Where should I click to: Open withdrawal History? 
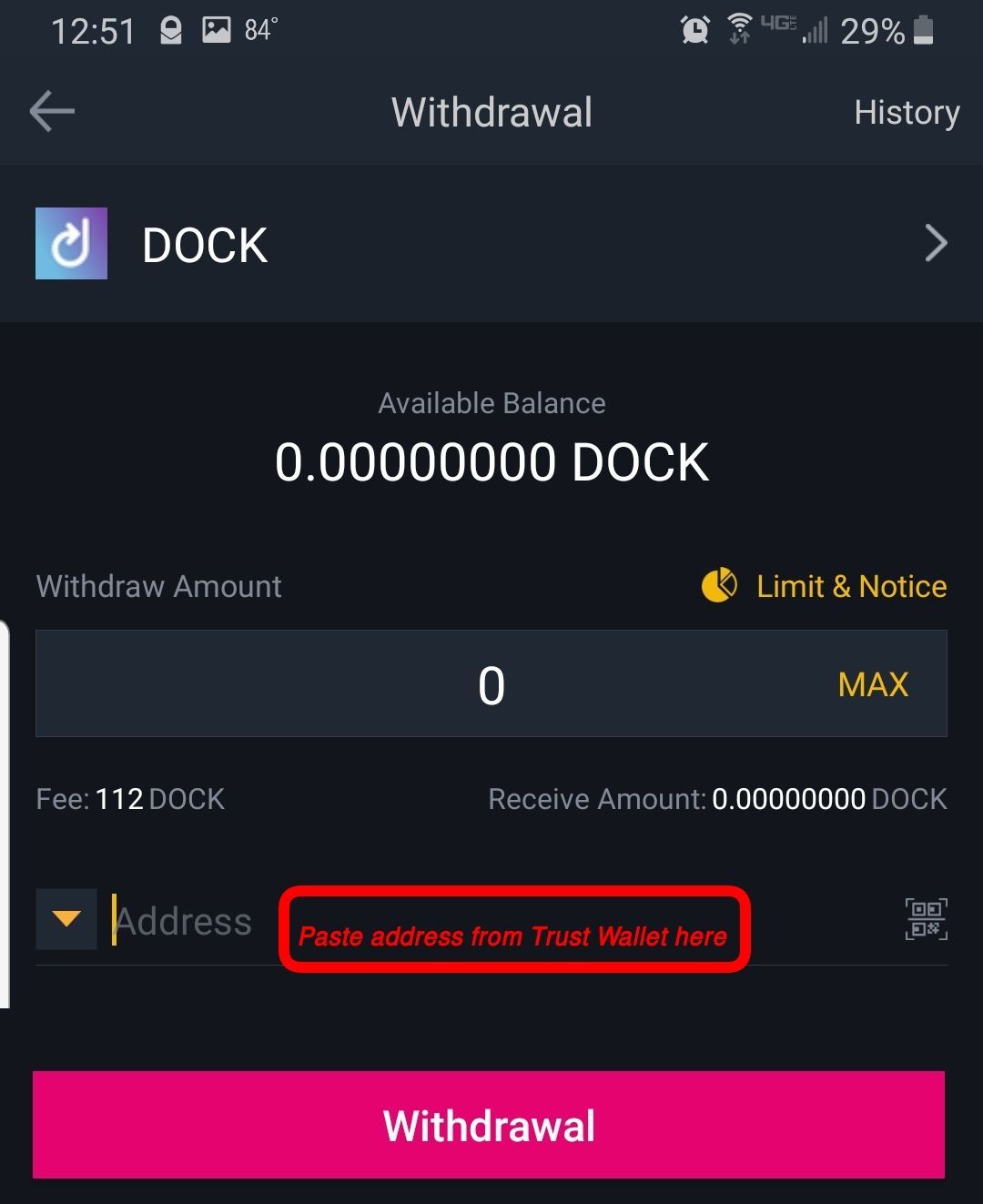[x=906, y=113]
